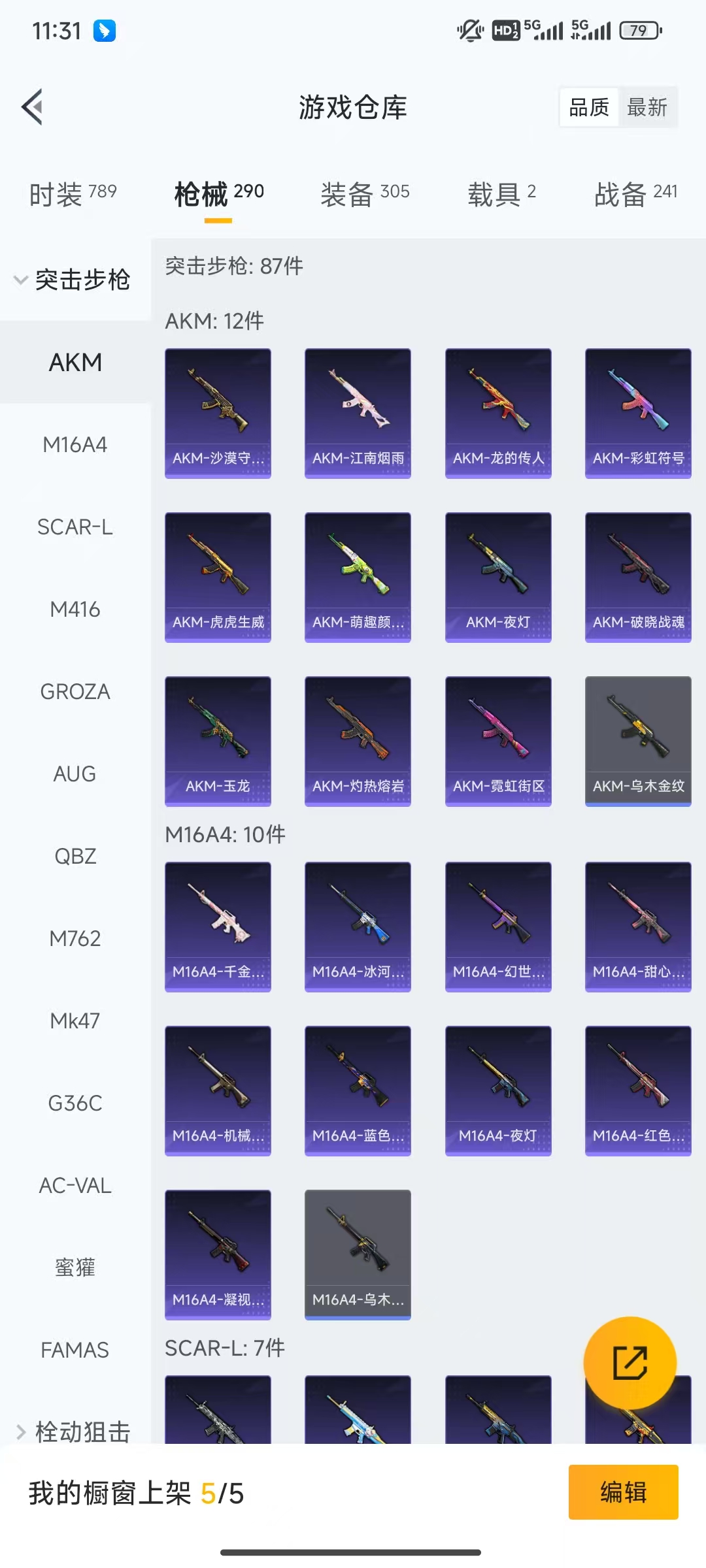Viewport: 706px width, 1568px height.
Task: Select SCAR-L in the side list
Action: click(x=75, y=527)
